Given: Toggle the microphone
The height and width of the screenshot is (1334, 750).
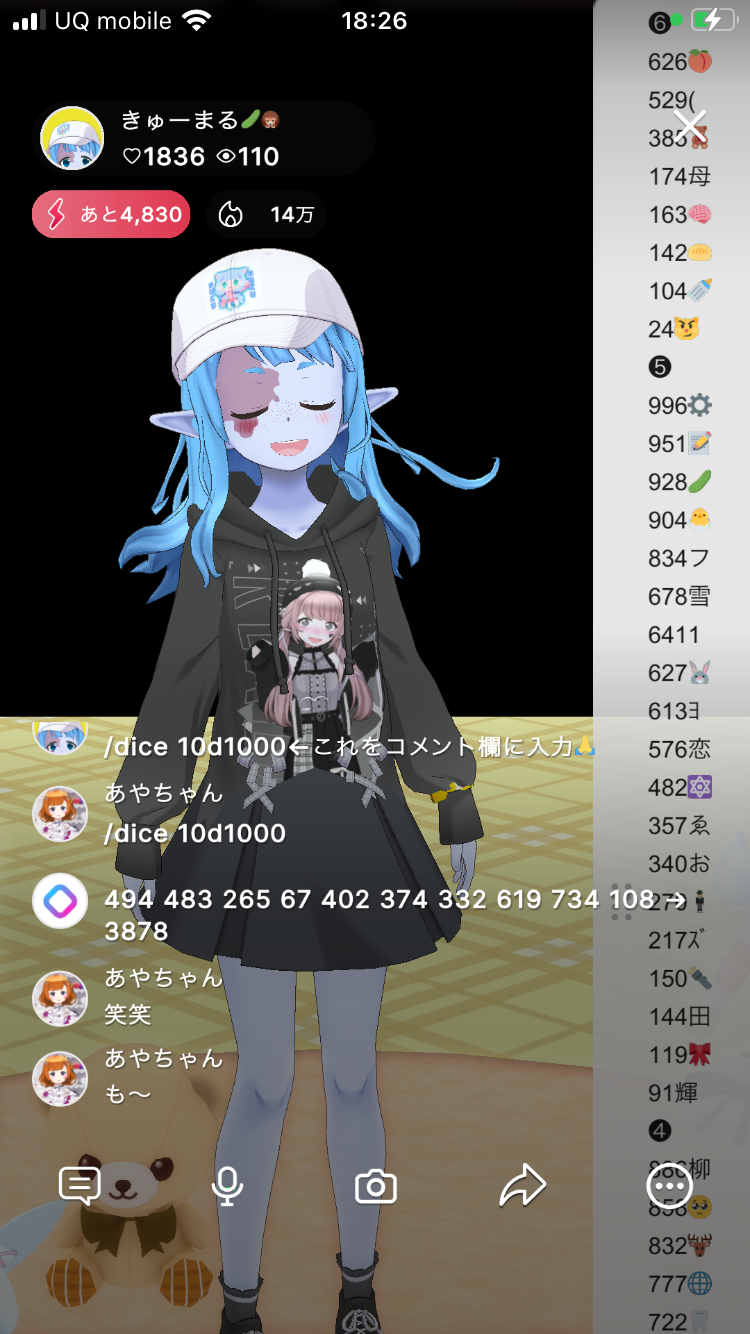Looking at the screenshot, I should point(227,1186).
